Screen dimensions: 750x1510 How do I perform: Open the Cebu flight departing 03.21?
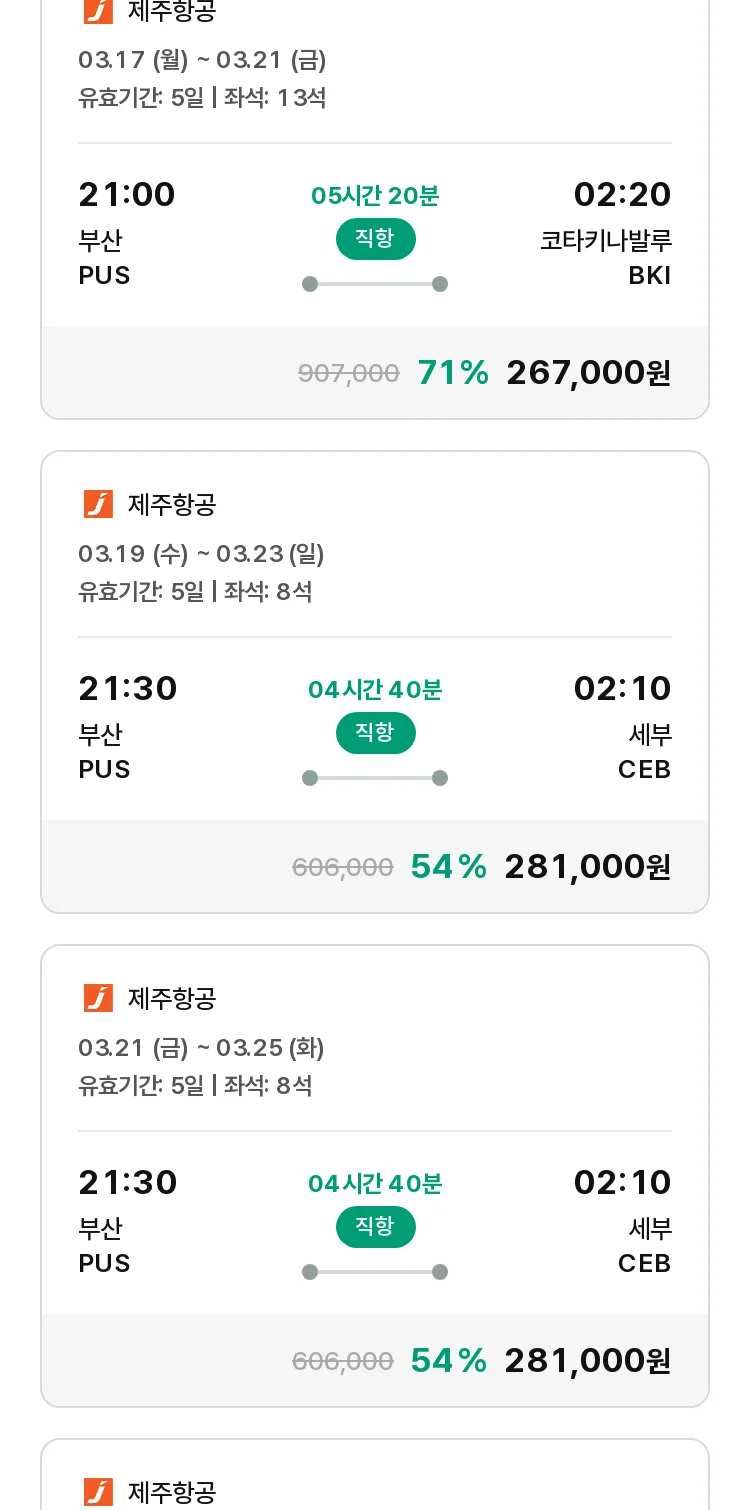point(375,1176)
